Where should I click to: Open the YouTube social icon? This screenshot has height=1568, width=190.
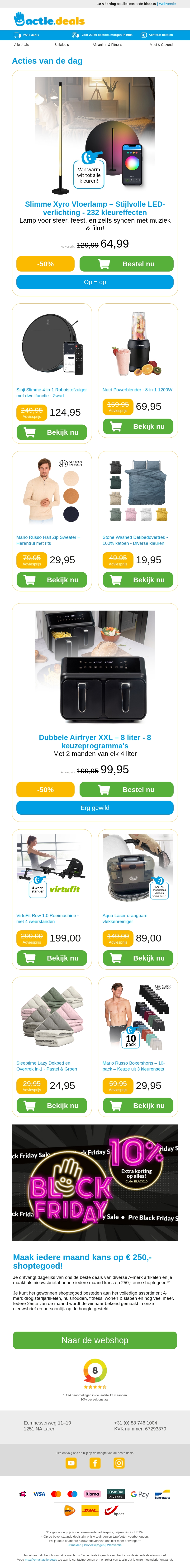click(71, 1463)
